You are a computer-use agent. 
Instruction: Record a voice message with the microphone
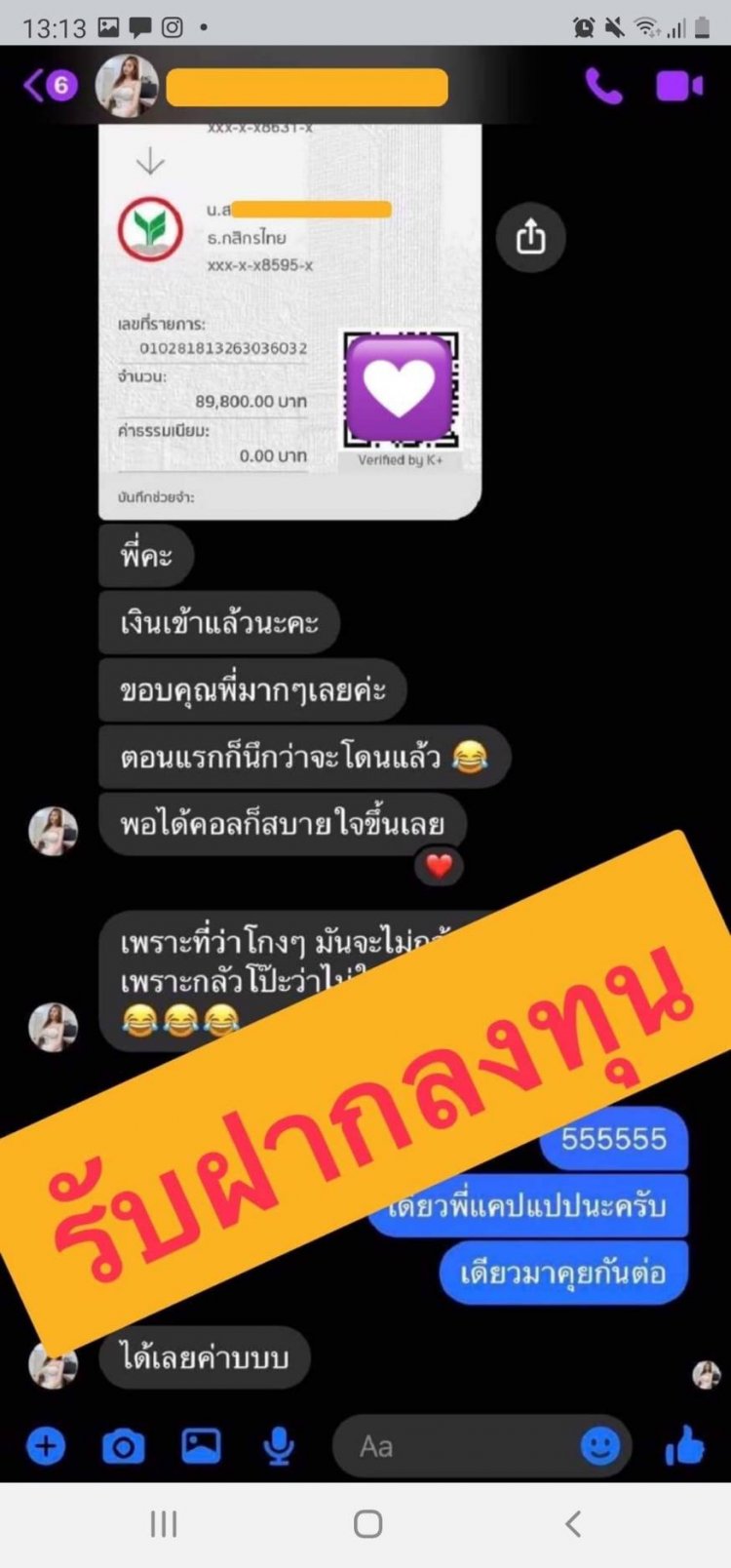(x=279, y=1446)
